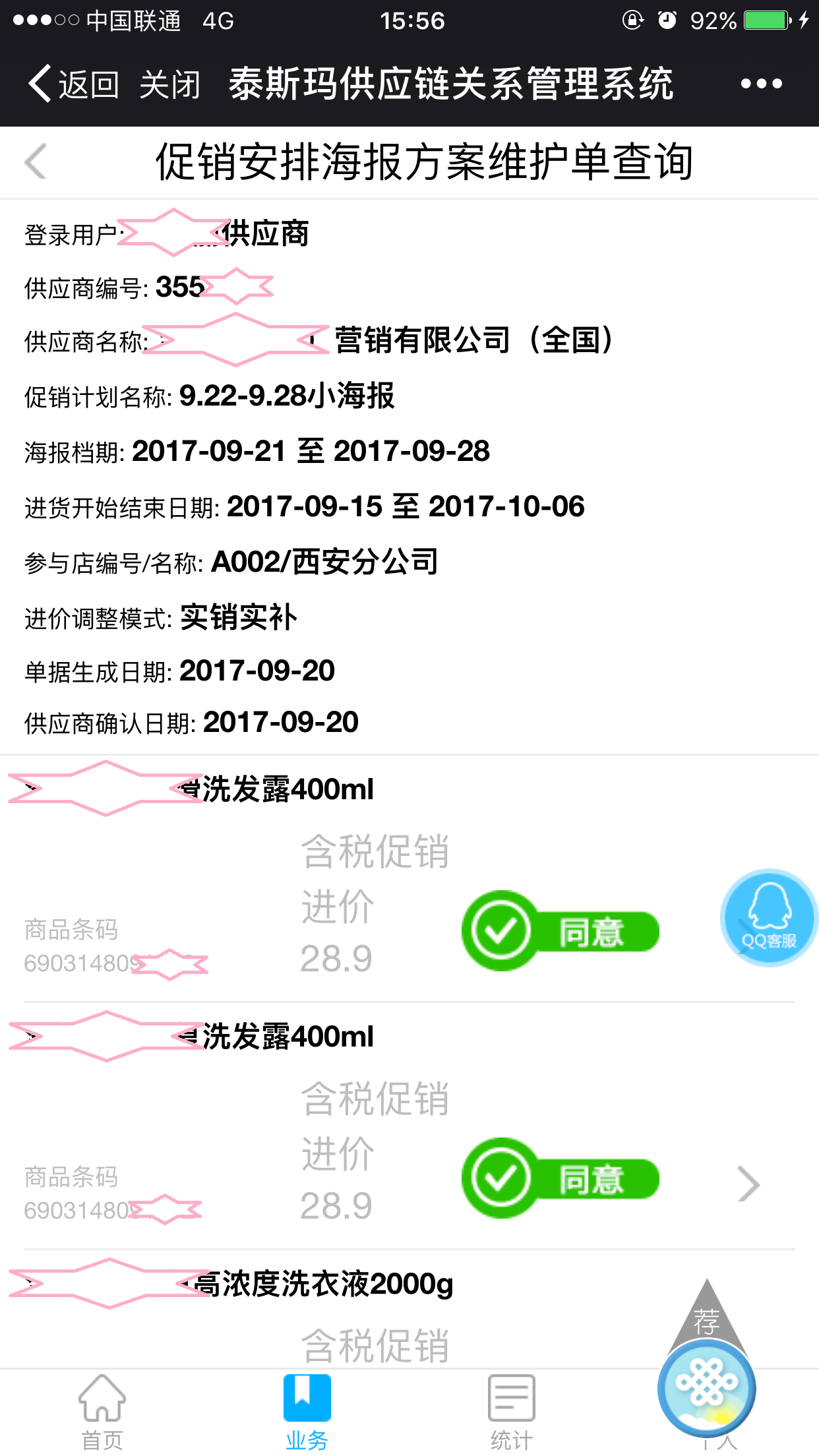Screen dimensions: 819x1456
Task: Tap the 返回 back button
Action: pyautogui.click(x=74, y=84)
